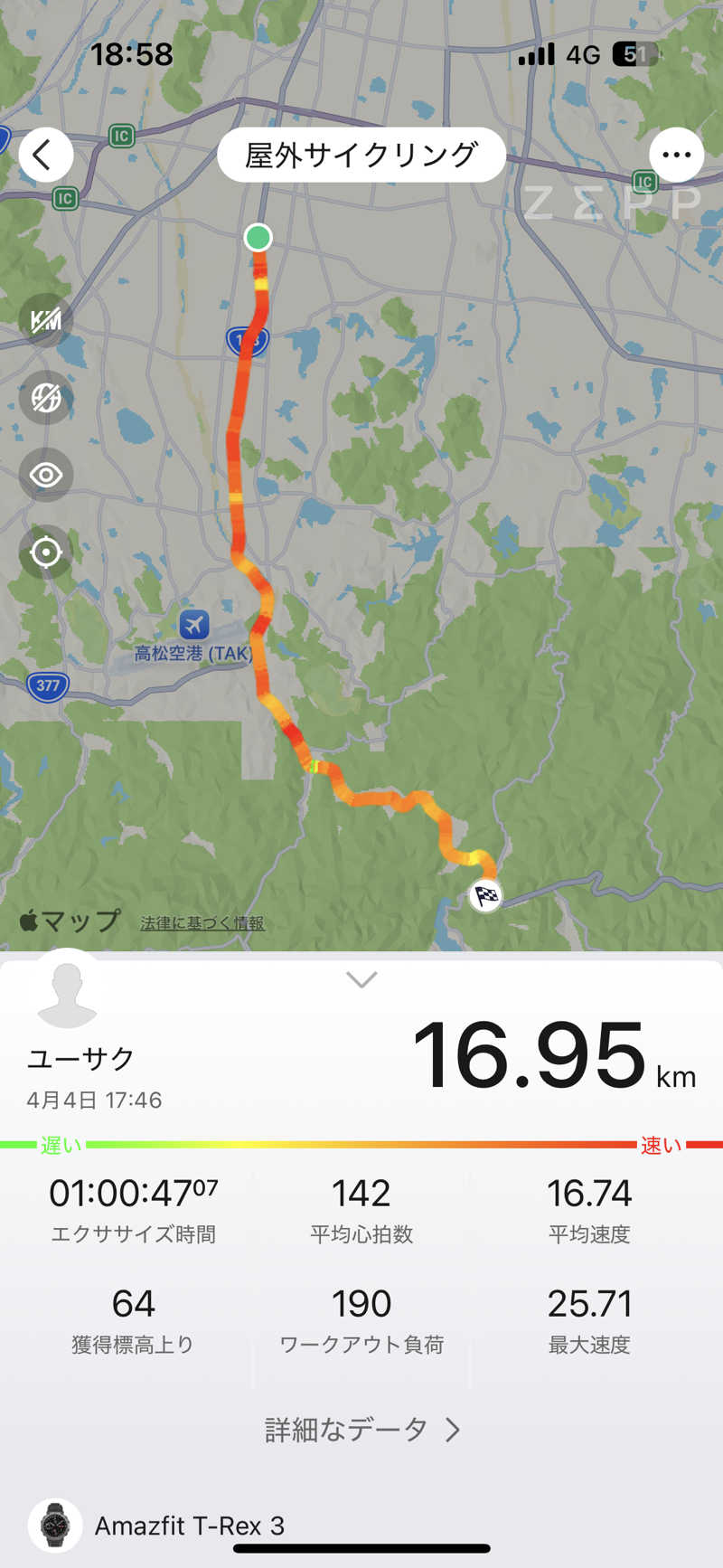The height and width of the screenshot is (1568, 723).
Task: Open the 屋外サイクリング activity title
Action: point(361,155)
